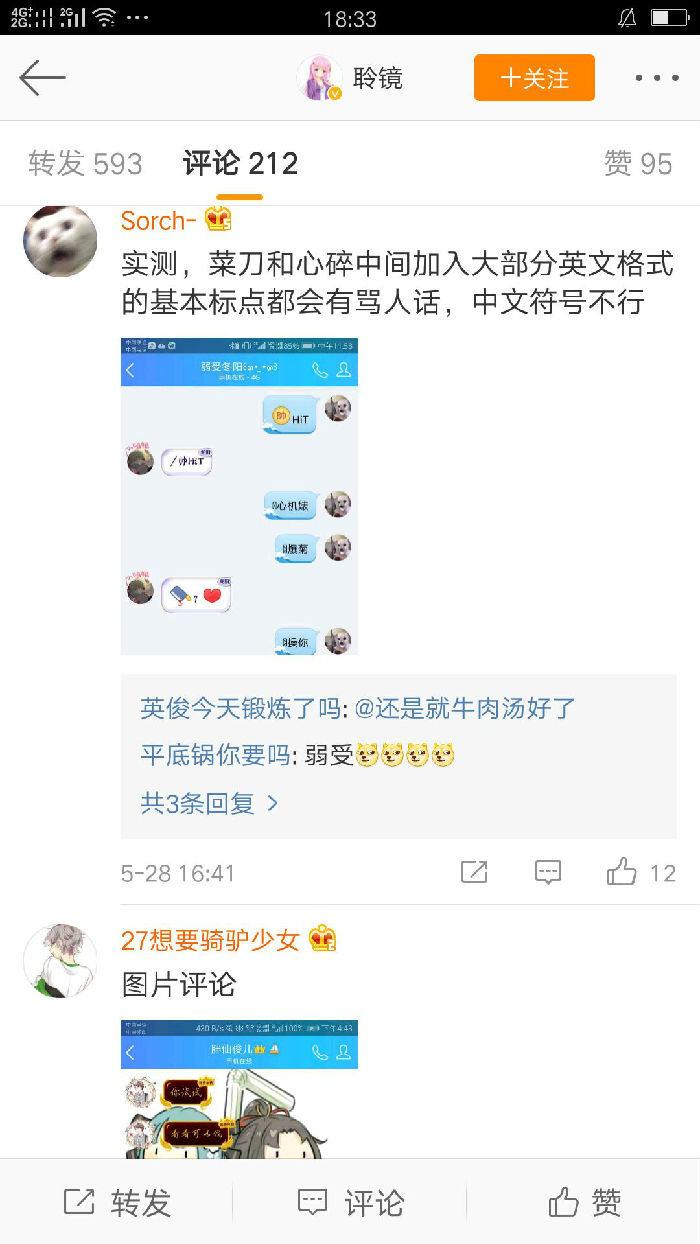Screen dimensions: 700x1244
Task: Open 平底锅你要吗 user profile
Action: 216,755
